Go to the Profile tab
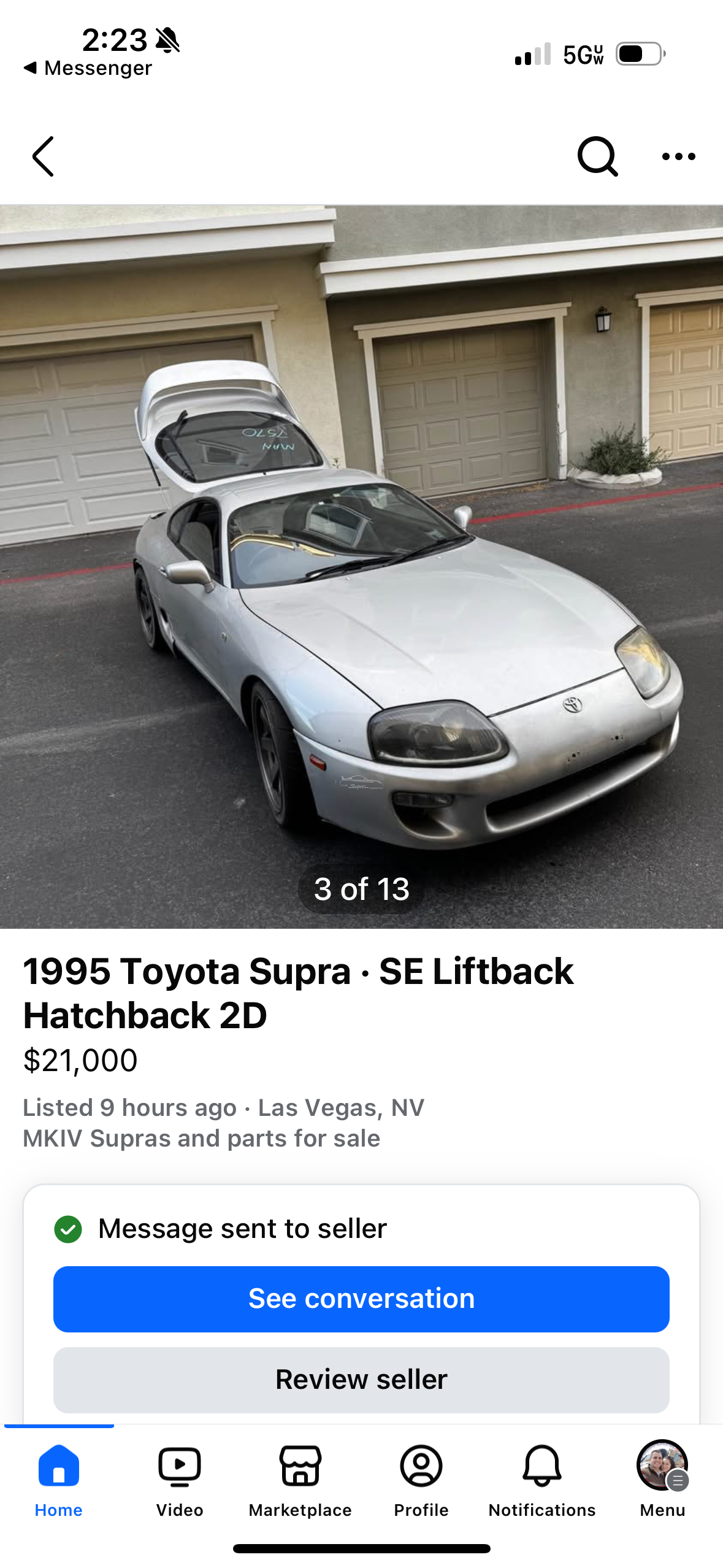Viewport: 723px width, 1568px height. point(421,1480)
